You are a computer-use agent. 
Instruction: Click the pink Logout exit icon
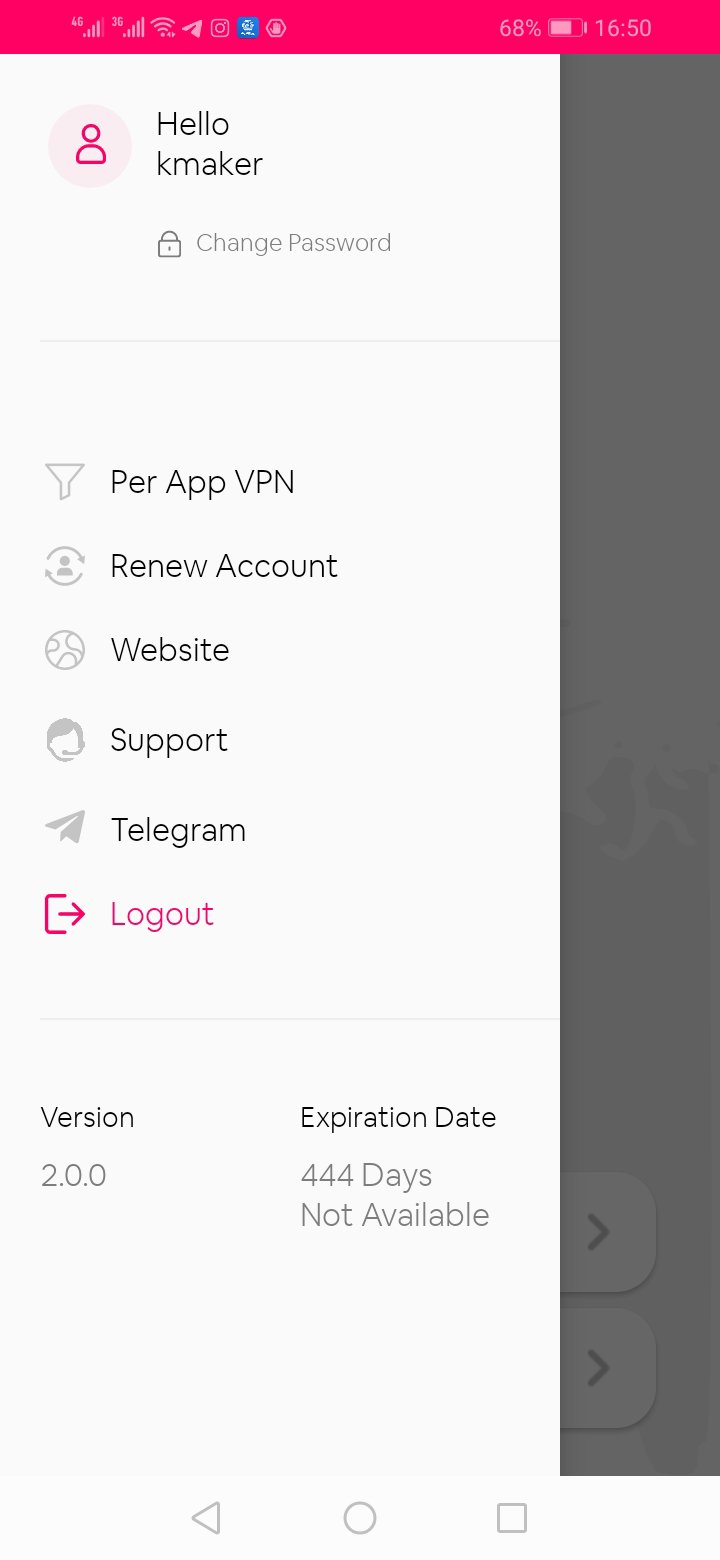[x=64, y=913]
